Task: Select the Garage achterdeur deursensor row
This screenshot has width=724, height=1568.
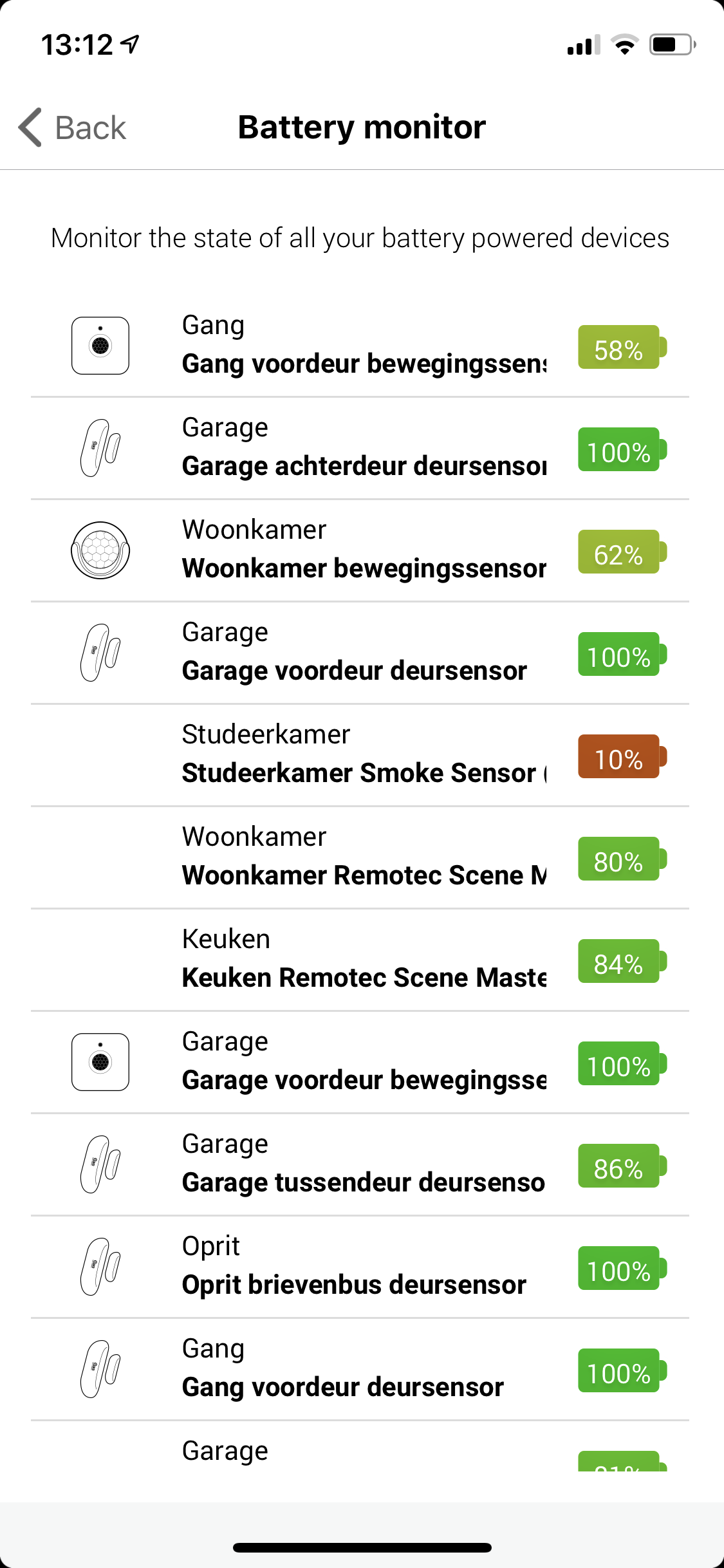Action: (364, 448)
